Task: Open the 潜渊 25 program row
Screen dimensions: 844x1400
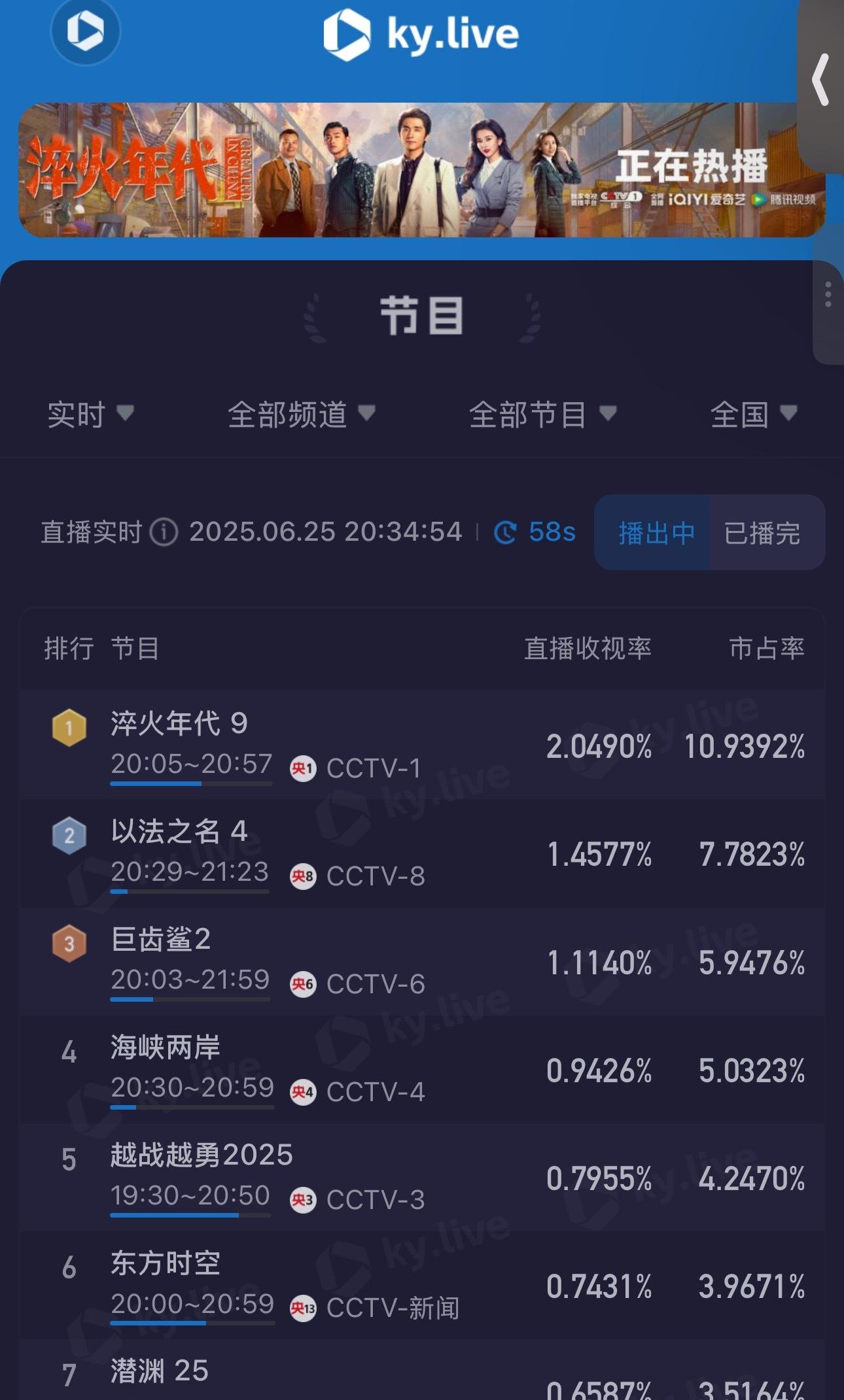Action: (422, 1370)
